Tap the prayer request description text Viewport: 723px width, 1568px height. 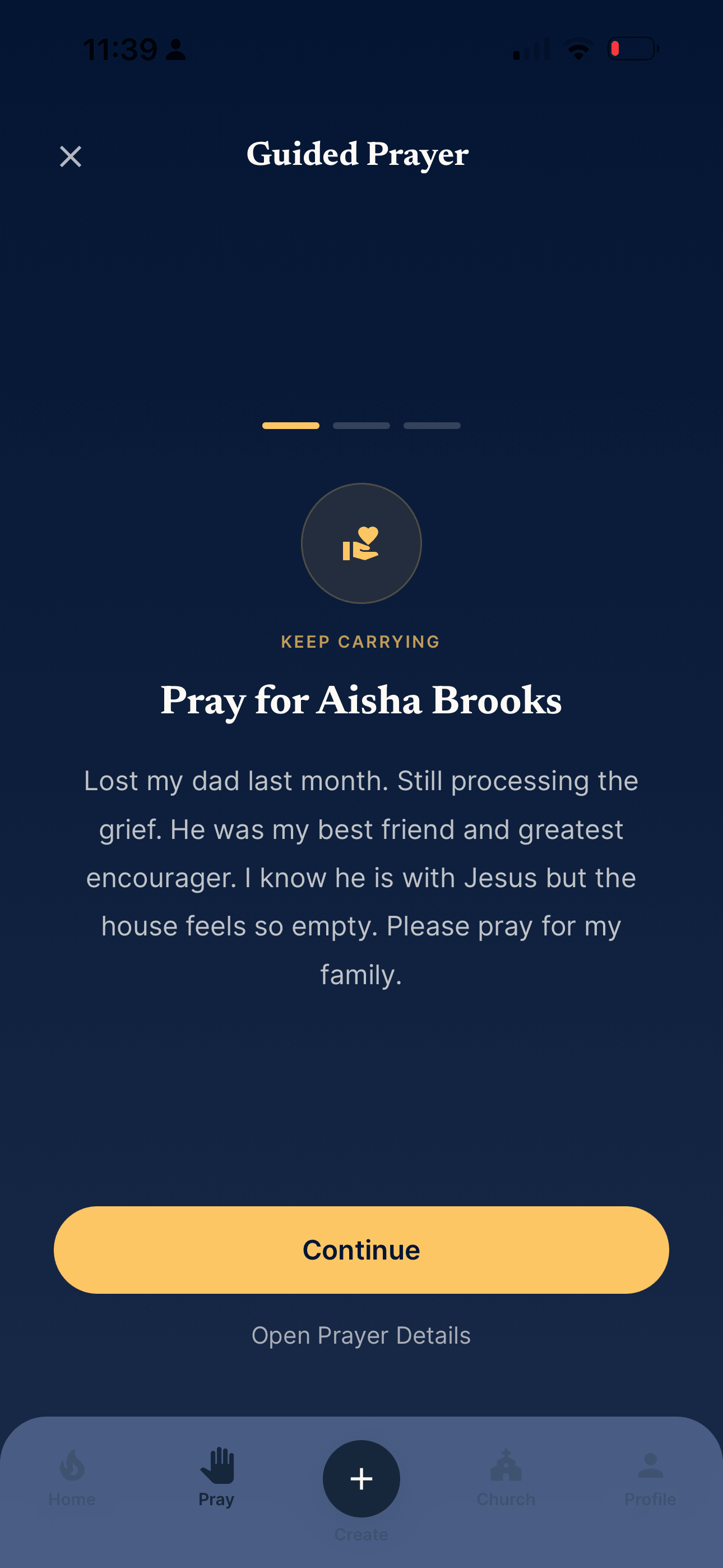[x=361, y=877]
